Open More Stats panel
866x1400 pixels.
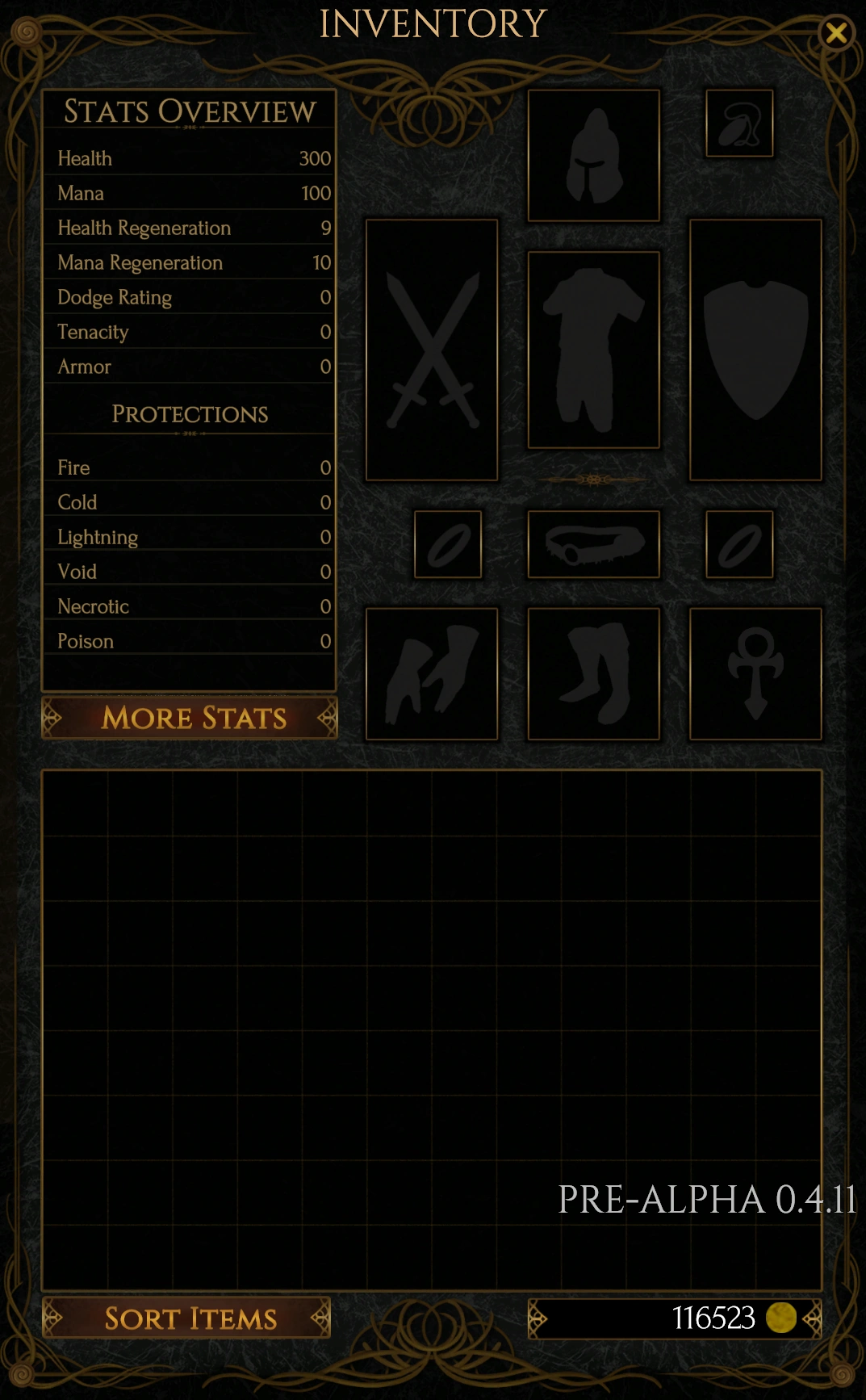191,718
